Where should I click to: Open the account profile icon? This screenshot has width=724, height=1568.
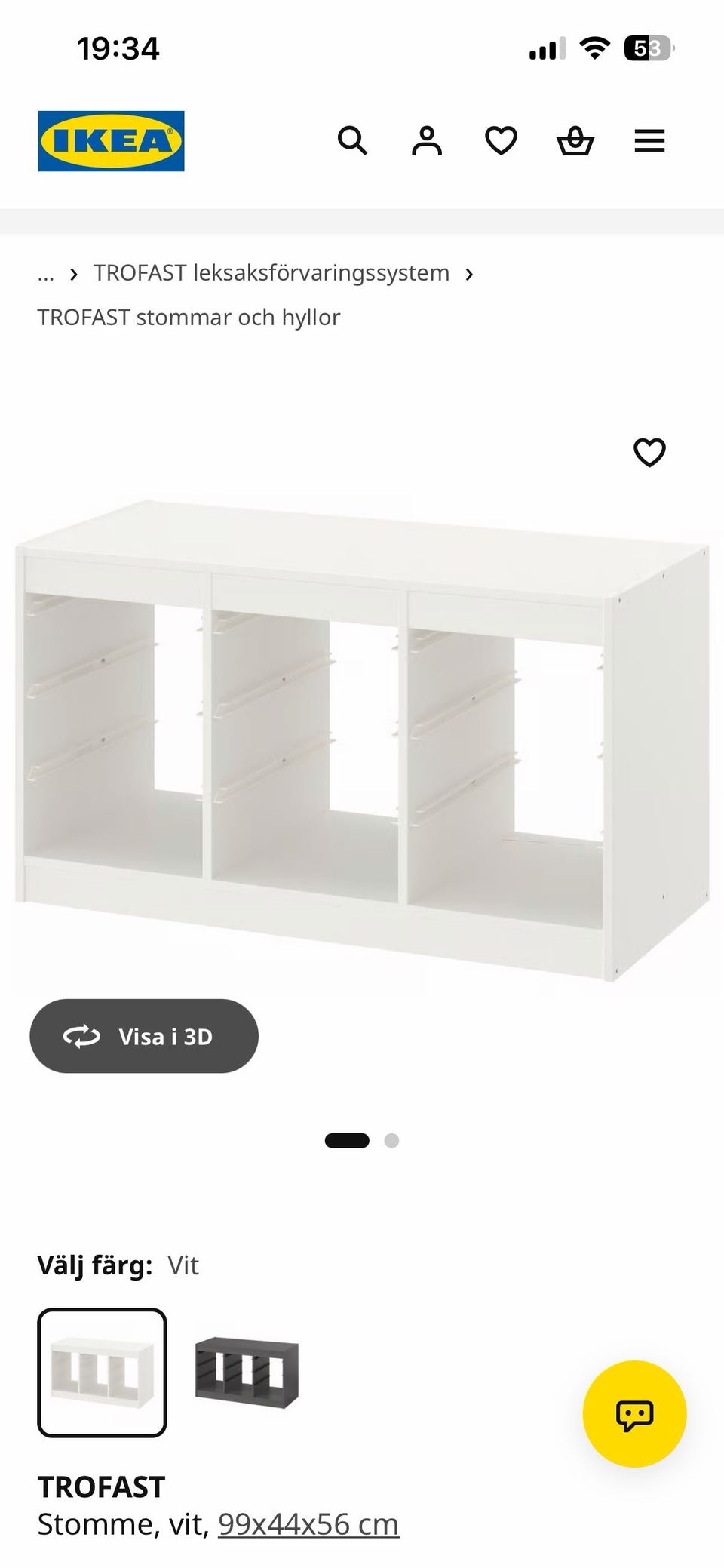point(427,141)
